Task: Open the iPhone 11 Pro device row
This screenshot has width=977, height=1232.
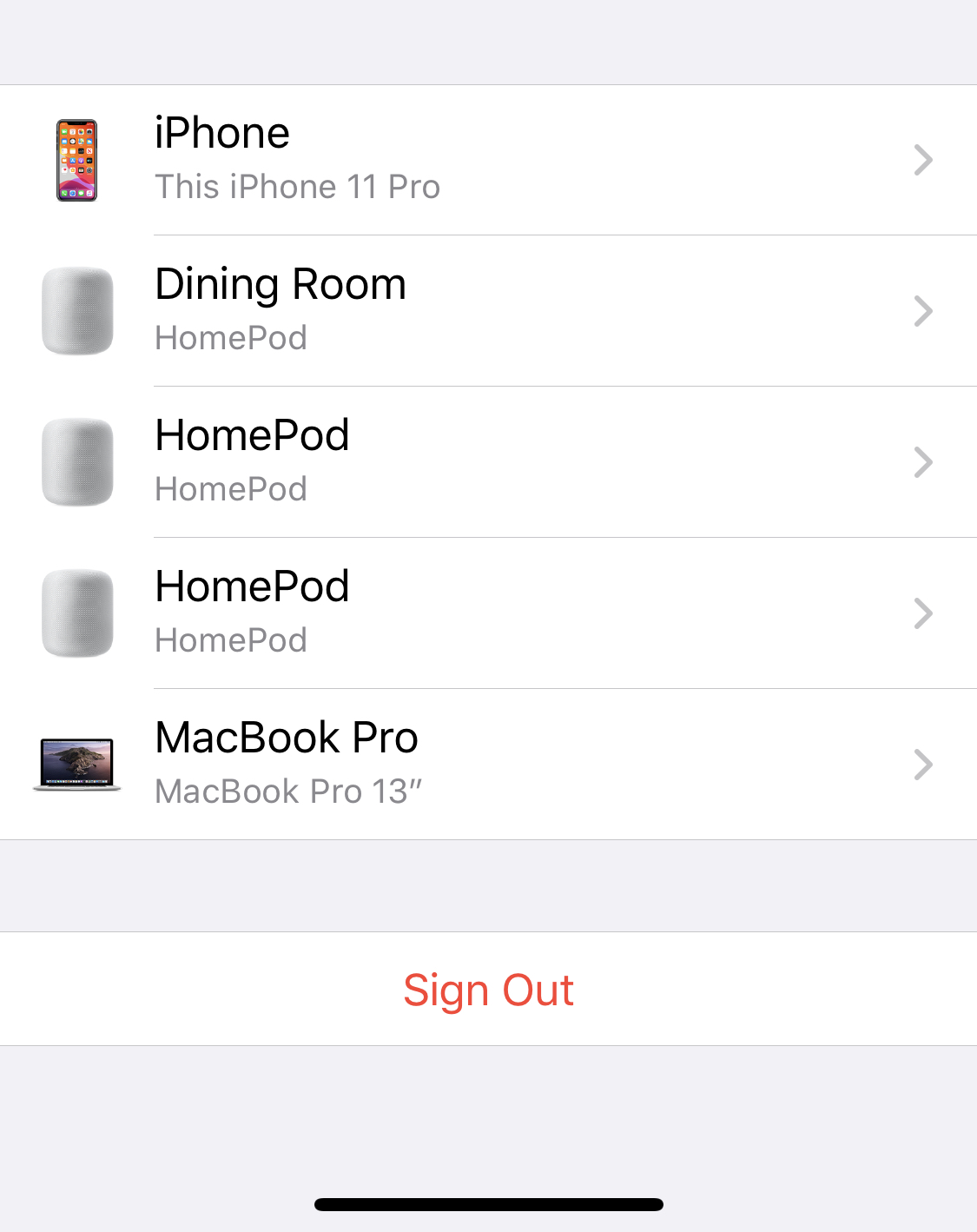Action: coord(488,160)
